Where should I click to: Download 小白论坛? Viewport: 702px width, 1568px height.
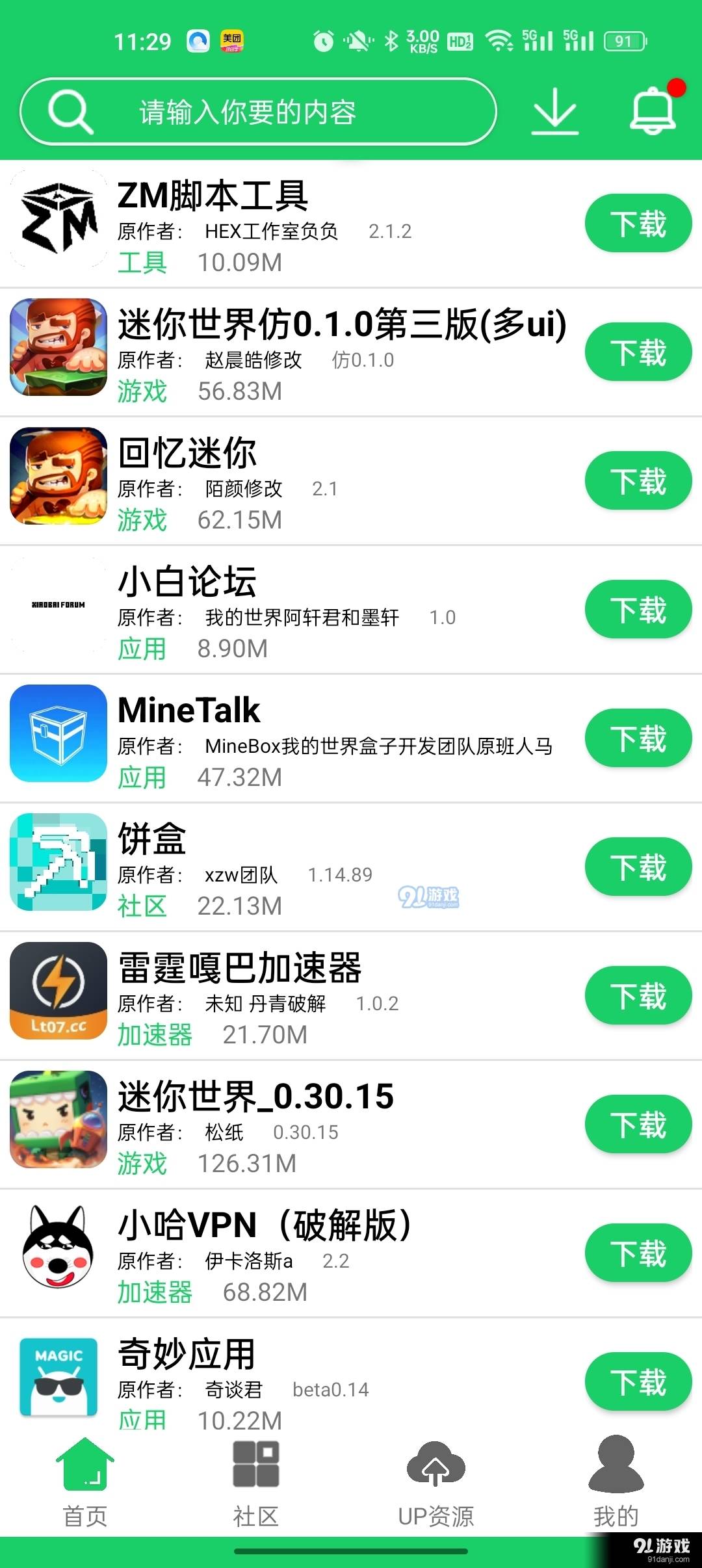(x=638, y=610)
